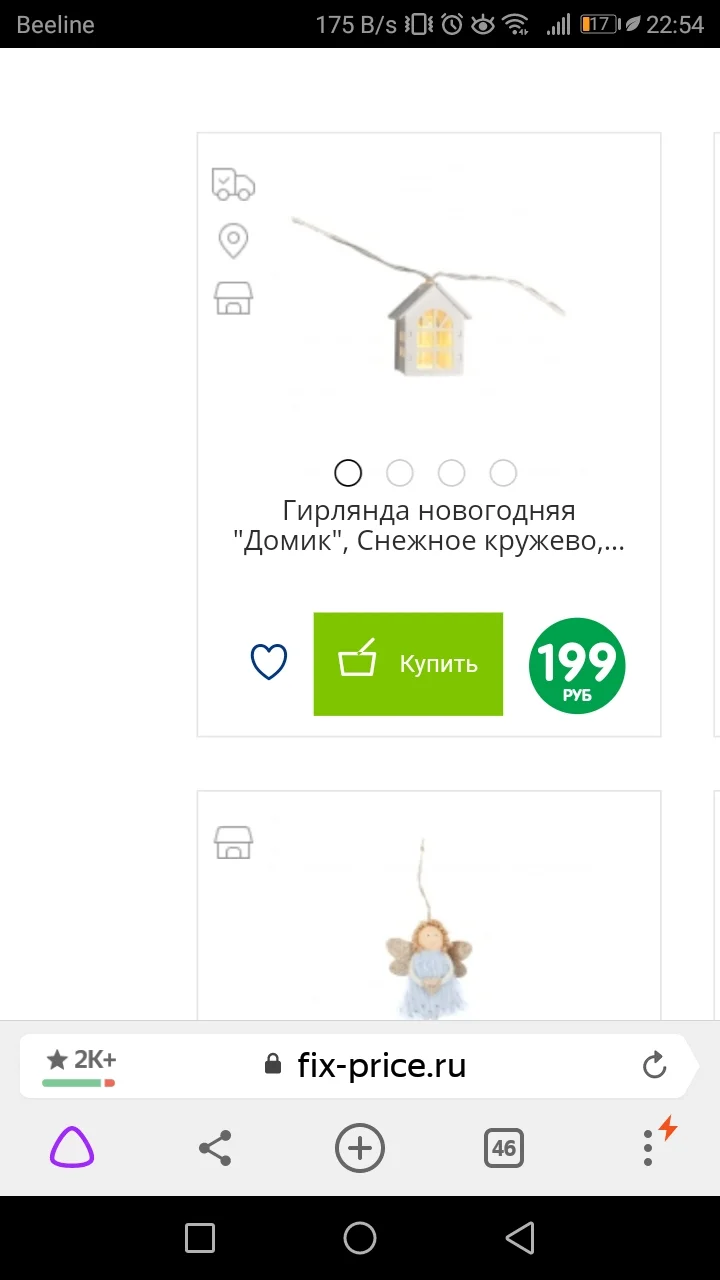Share the page using the share icon
Screen dimensions: 720x1280
[x=215, y=1148]
